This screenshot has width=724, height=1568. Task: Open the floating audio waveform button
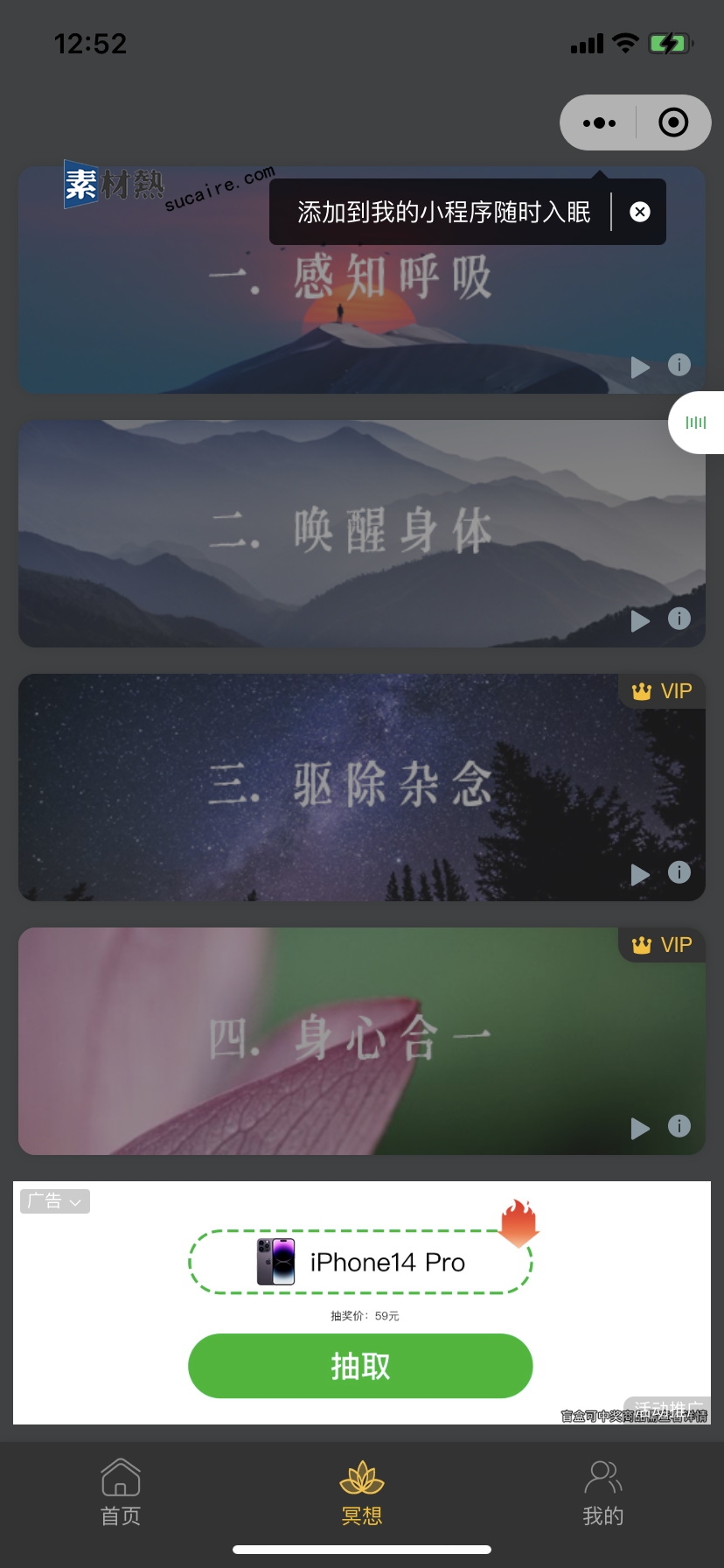(x=696, y=423)
